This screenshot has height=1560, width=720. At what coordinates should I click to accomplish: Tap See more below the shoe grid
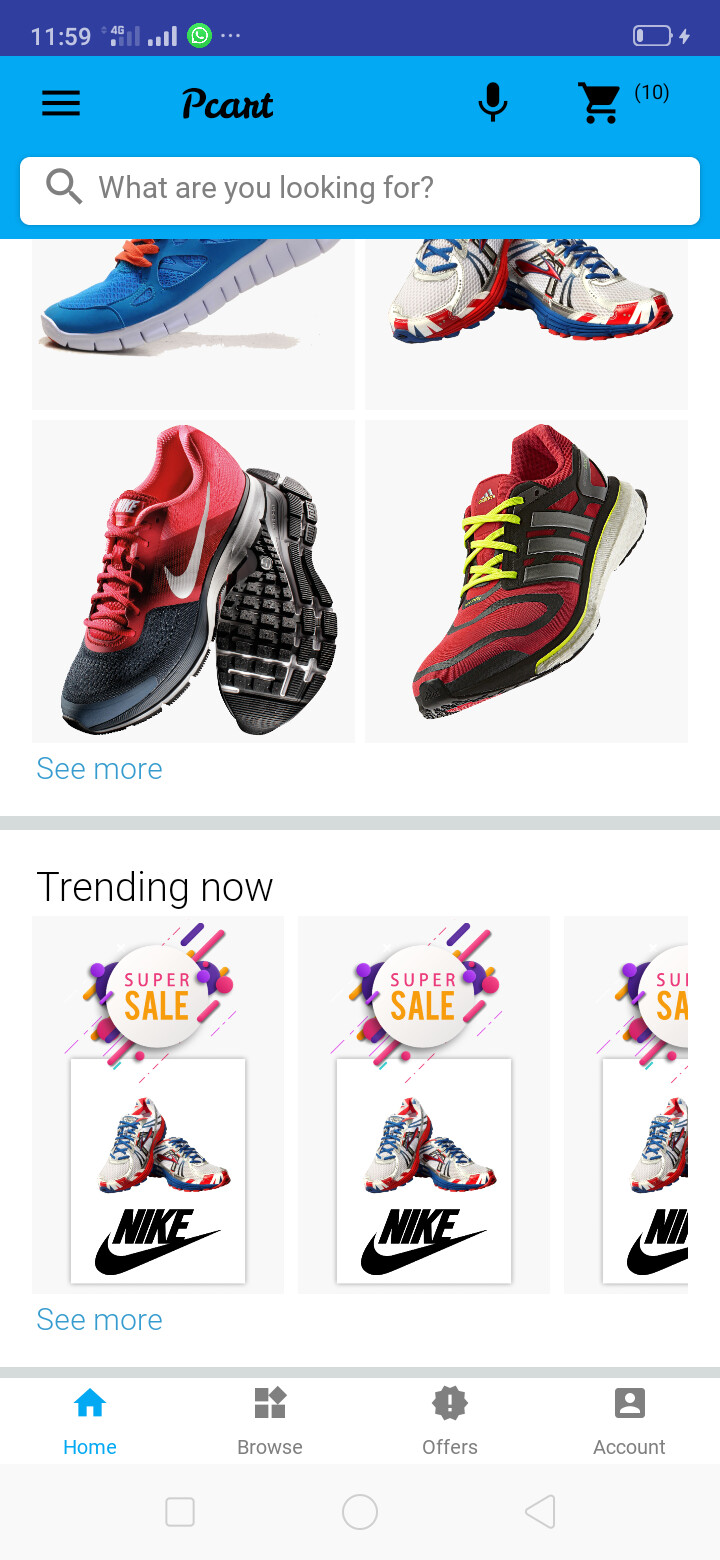pos(99,768)
